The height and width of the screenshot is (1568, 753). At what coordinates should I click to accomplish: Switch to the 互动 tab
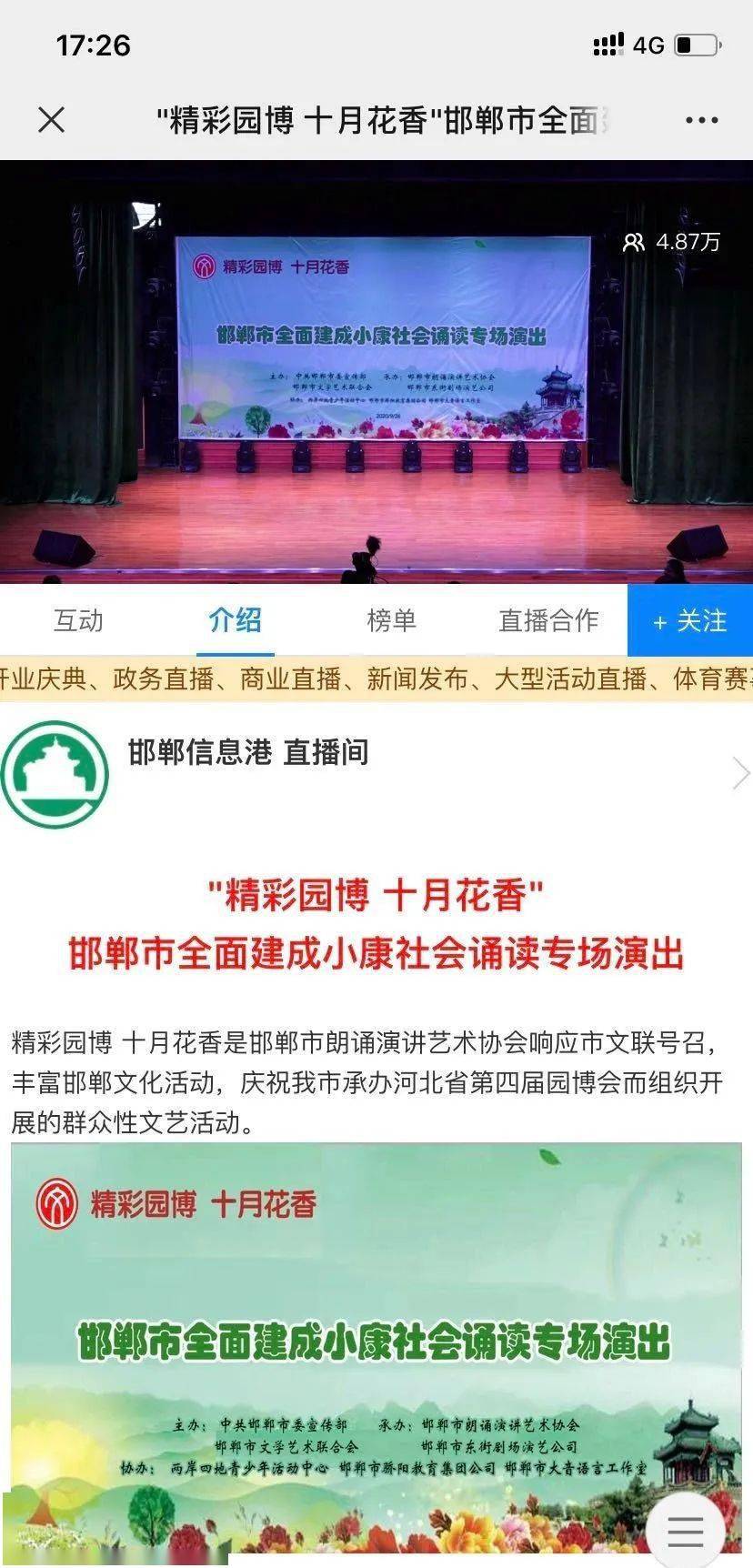78,620
